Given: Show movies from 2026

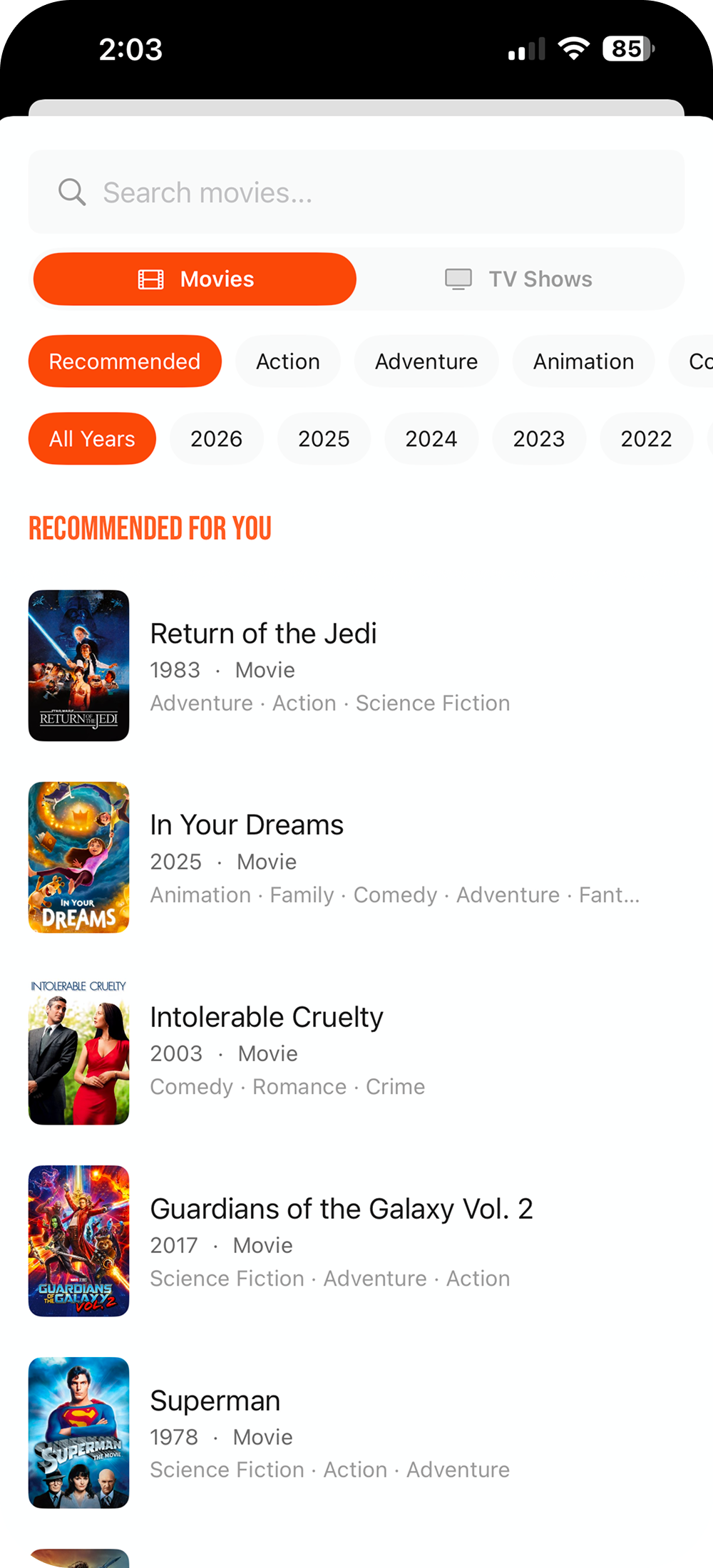Looking at the screenshot, I should [216, 439].
